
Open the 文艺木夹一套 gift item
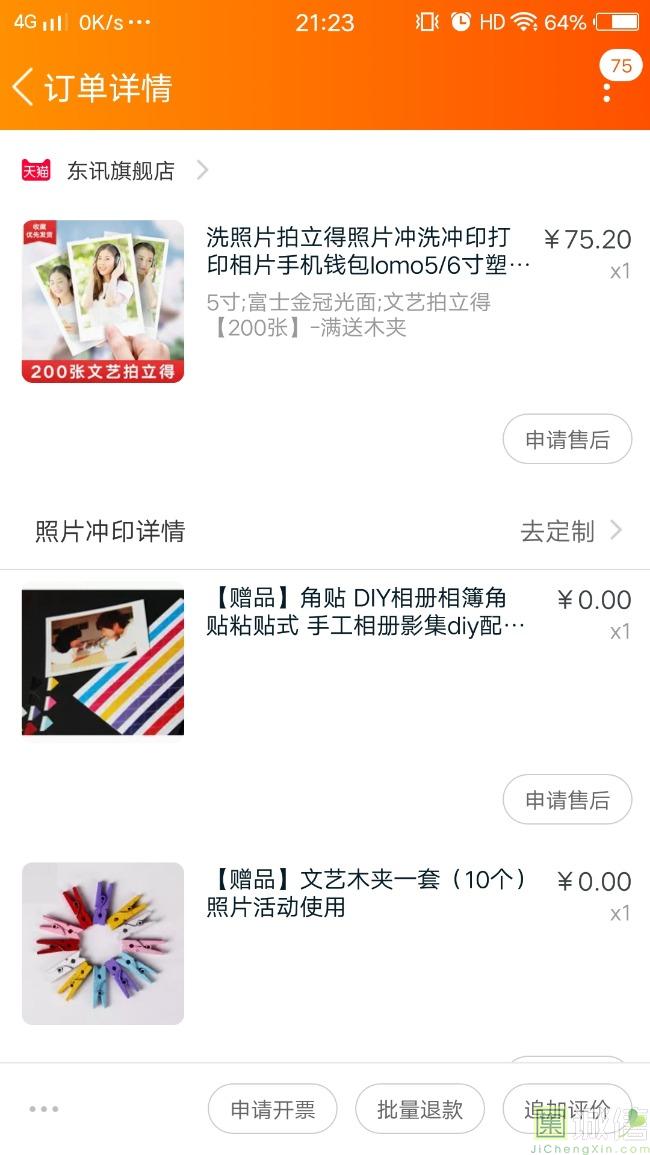(x=366, y=893)
